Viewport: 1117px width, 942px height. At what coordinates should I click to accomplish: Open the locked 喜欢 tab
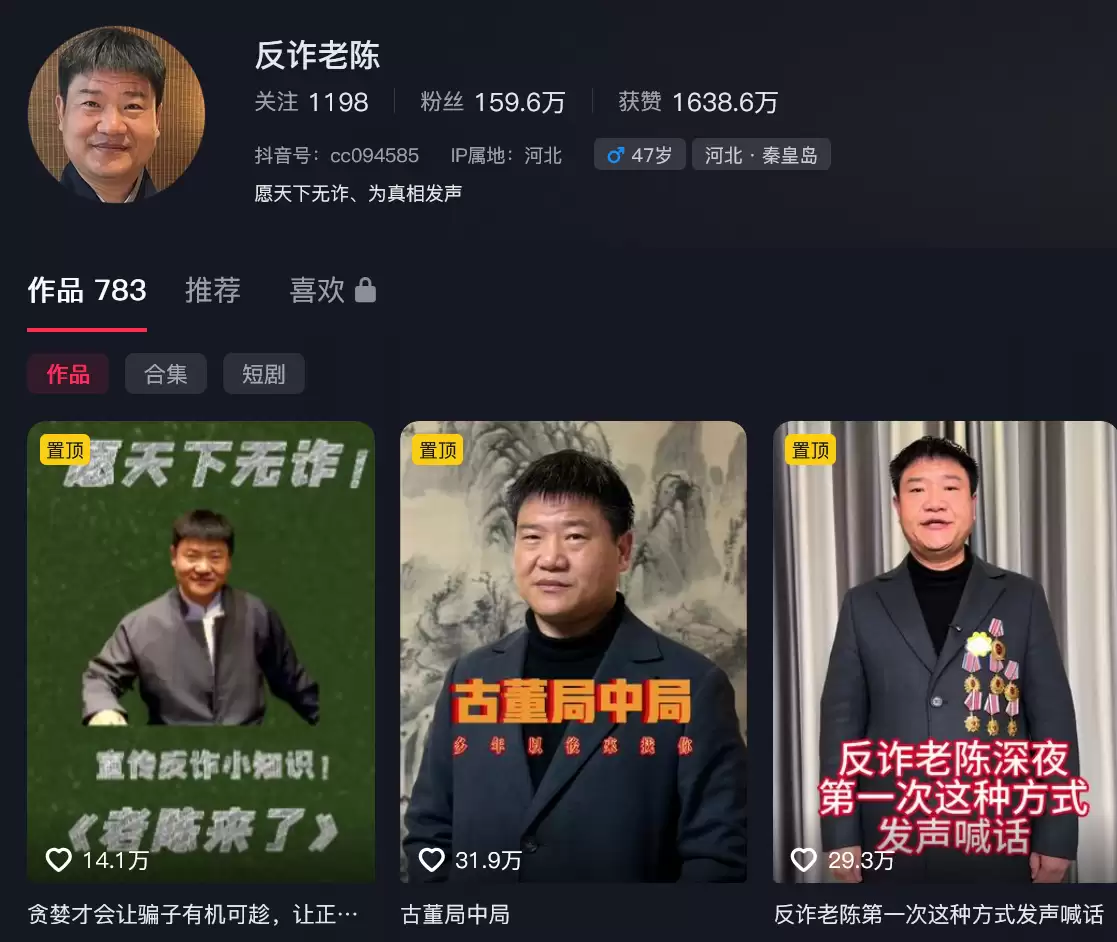pyautogui.click(x=332, y=291)
